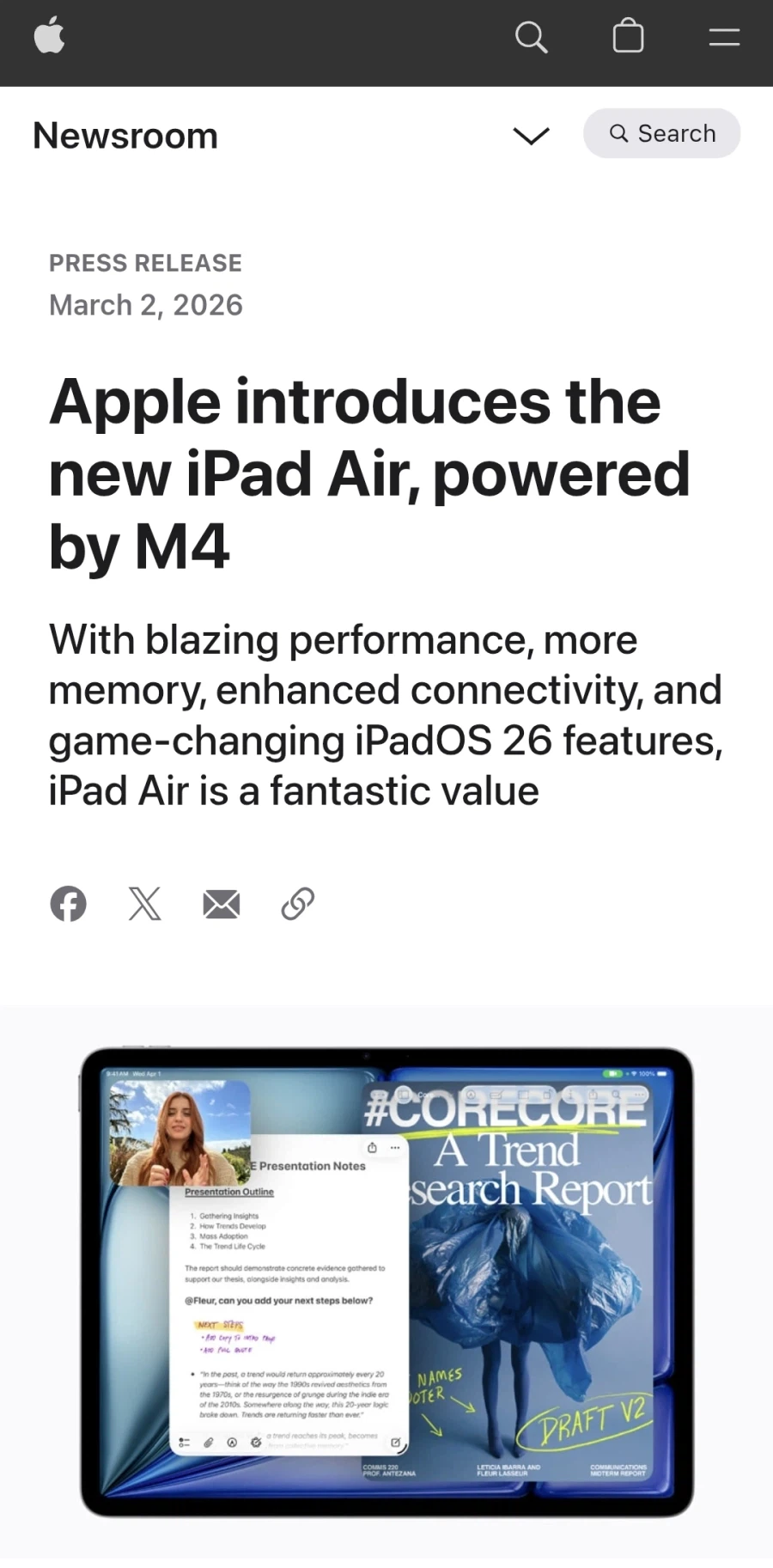Open the shopping bag
This screenshot has width=773, height=1568.
(x=628, y=37)
